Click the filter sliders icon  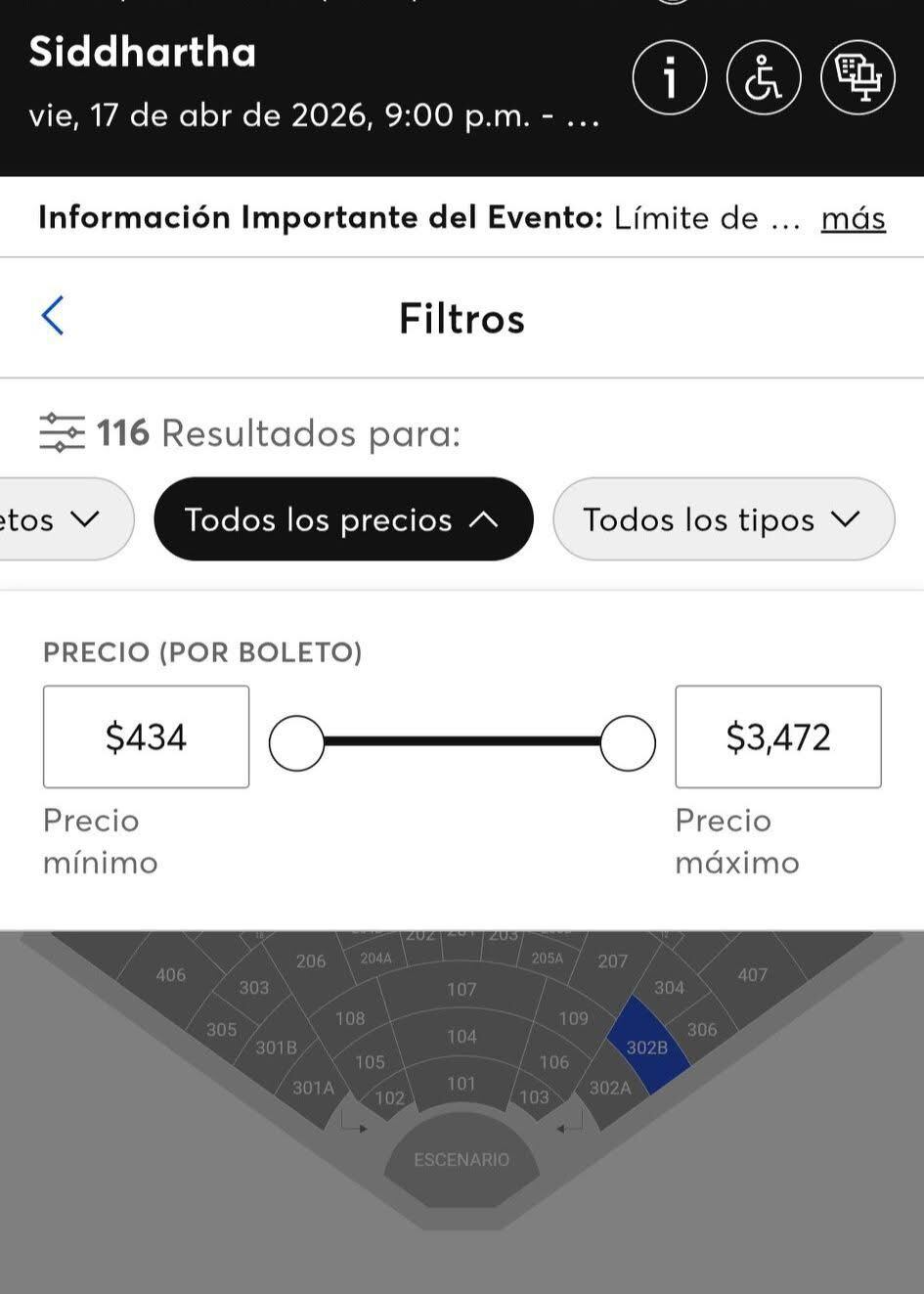click(x=63, y=433)
